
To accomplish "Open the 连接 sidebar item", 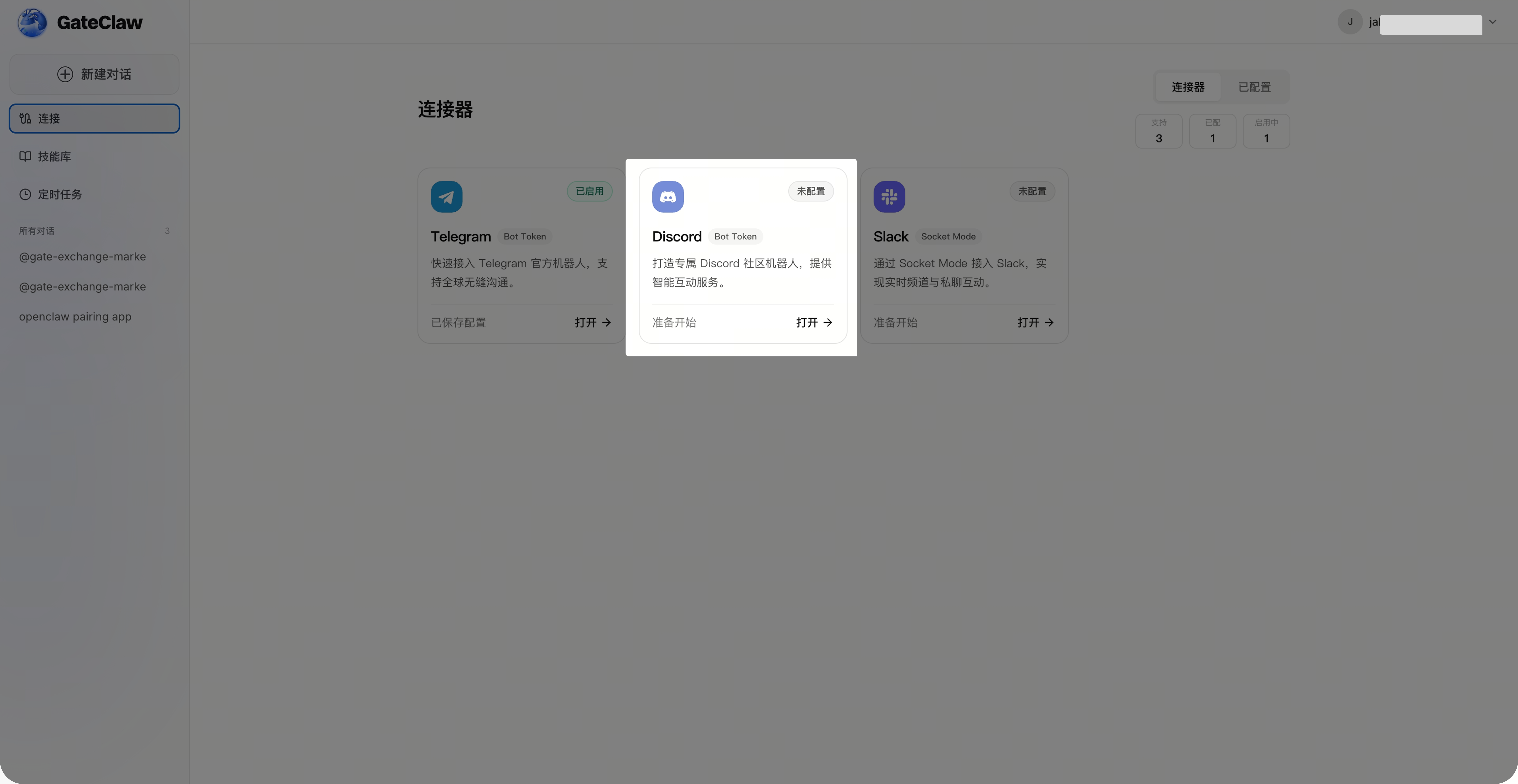I will tap(94, 118).
